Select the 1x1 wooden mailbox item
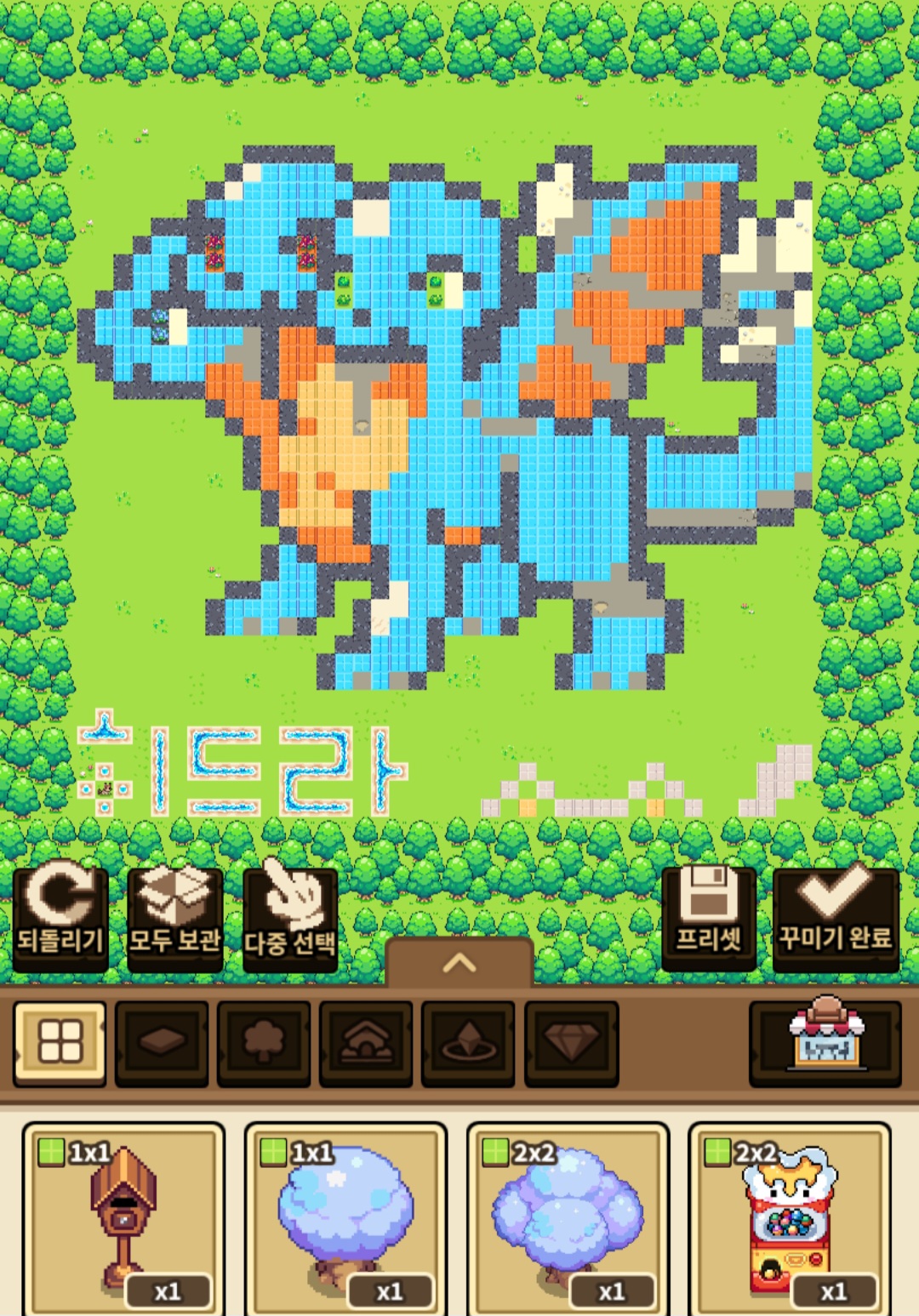The image size is (919, 1316). (123, 1220)
